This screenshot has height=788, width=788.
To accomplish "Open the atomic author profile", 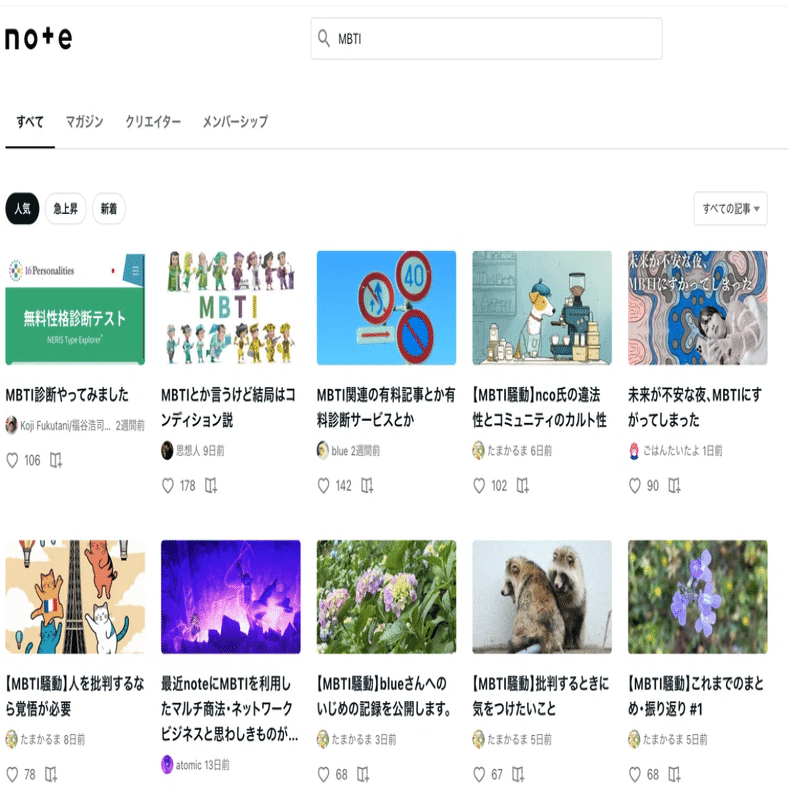I will click(x=188, y=764).
